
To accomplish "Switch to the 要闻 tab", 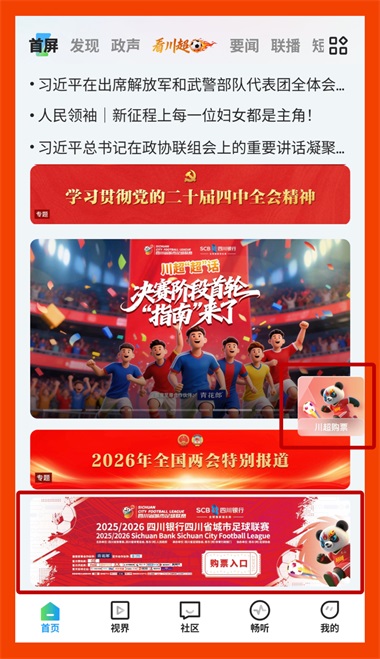I will [244, 46].
